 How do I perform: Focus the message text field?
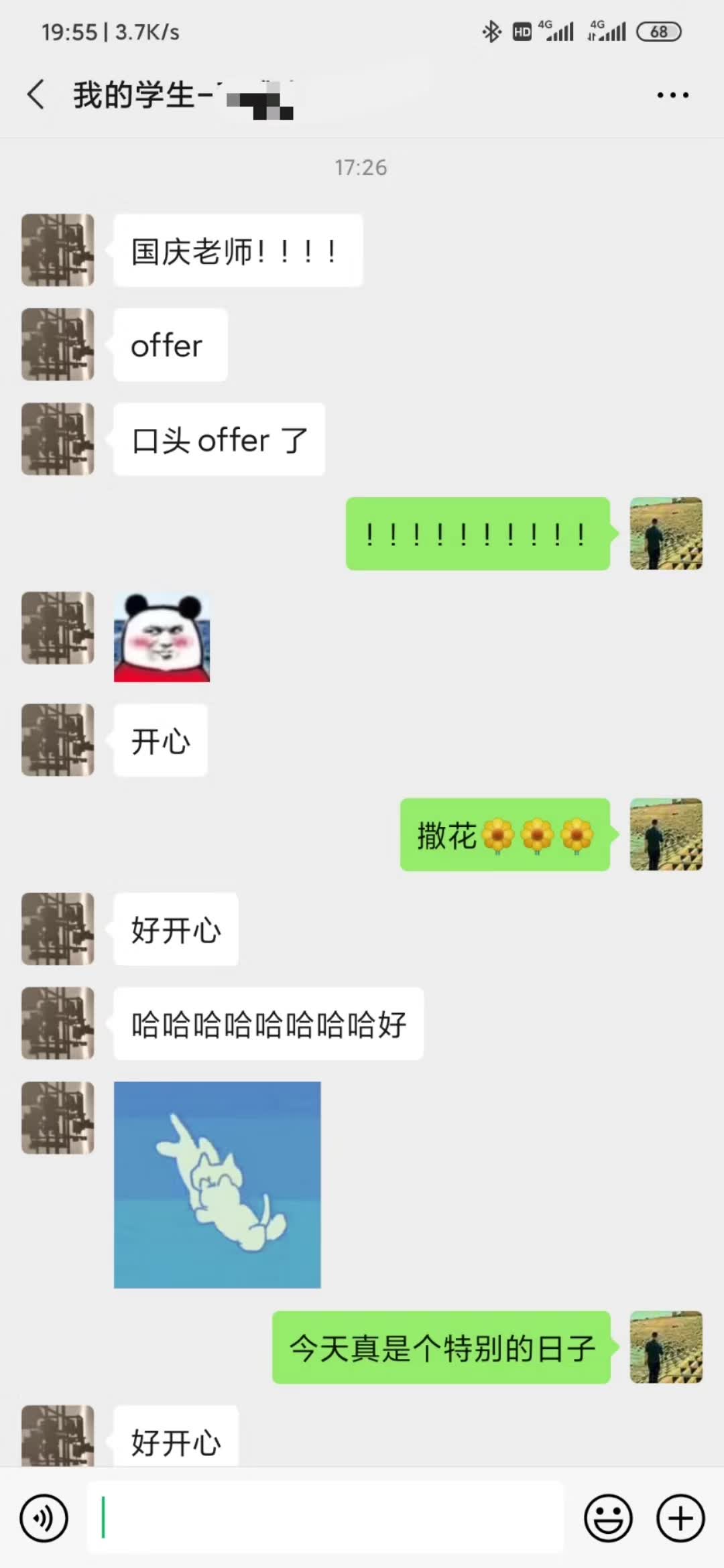tap(326, 1518)
